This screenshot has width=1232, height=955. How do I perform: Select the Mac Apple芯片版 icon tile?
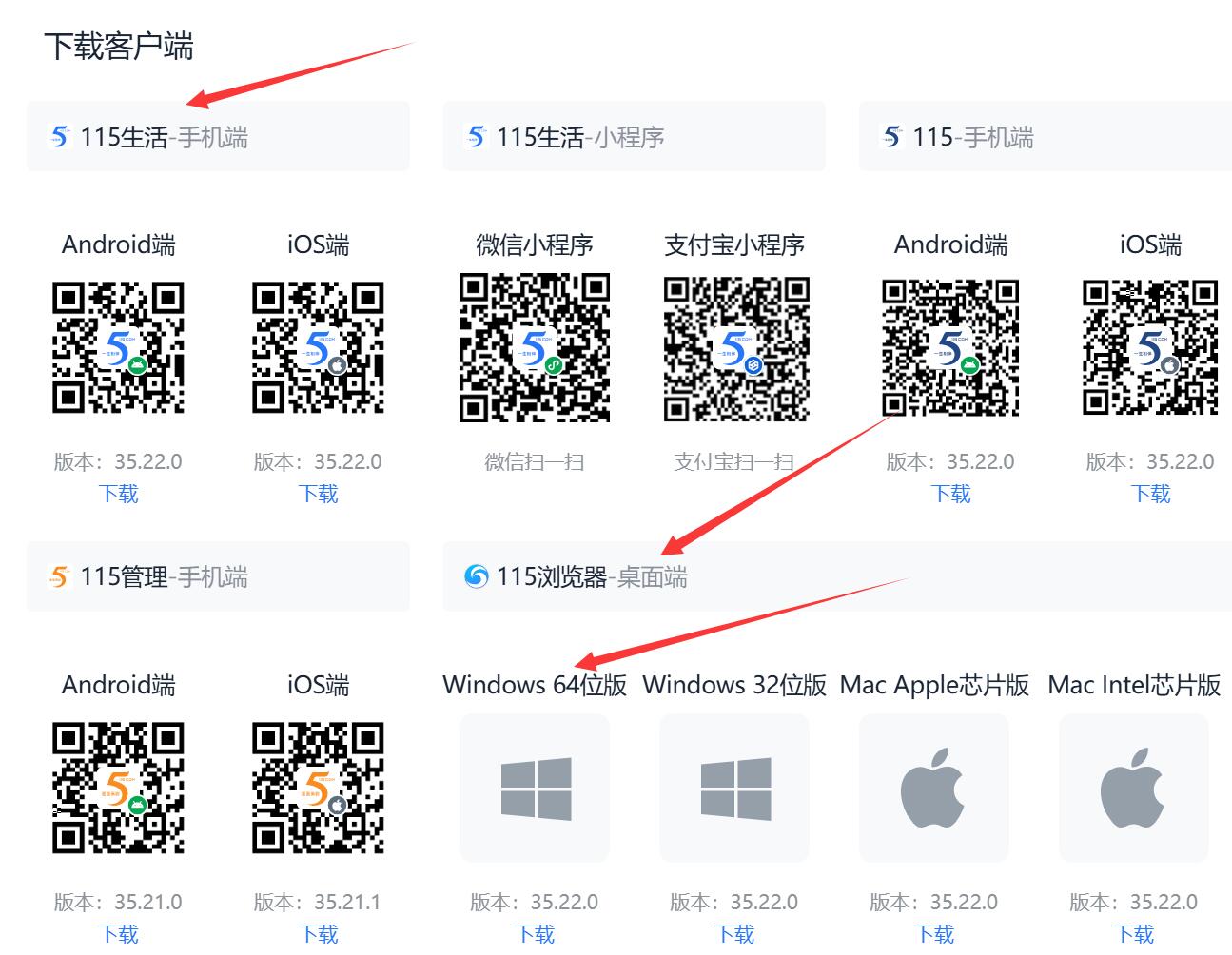click(934, 789)
